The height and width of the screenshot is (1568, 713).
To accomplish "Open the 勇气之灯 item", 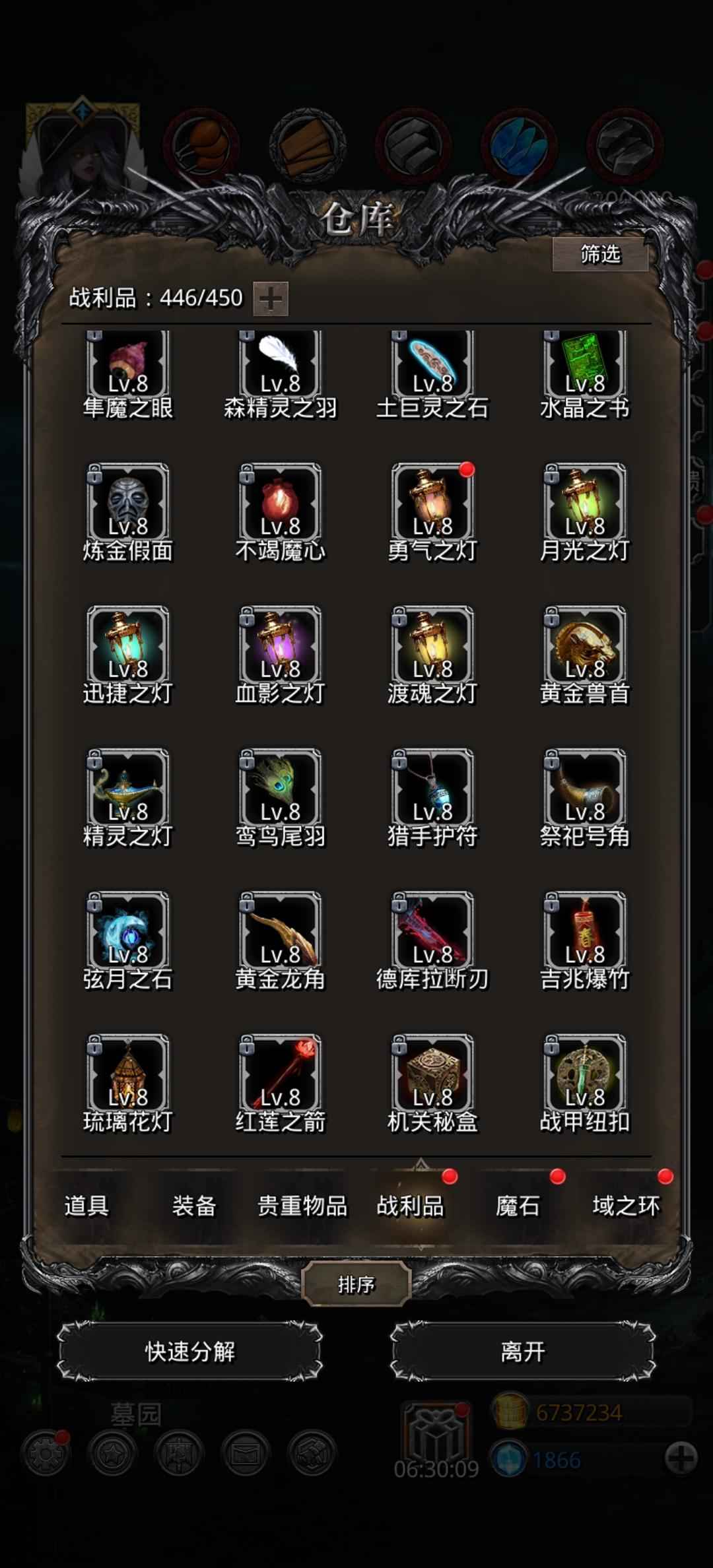I will coord(432,503).
